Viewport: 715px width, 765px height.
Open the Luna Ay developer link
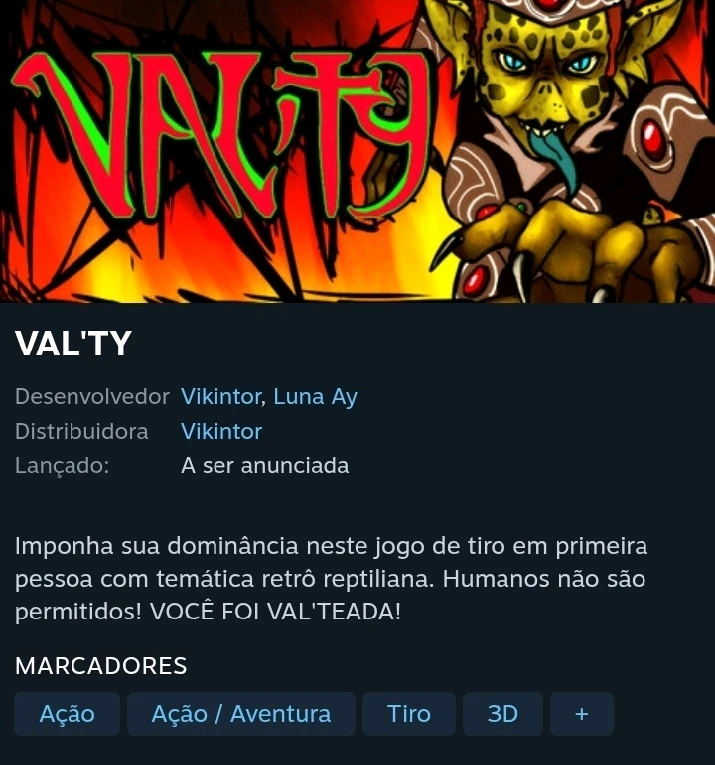315,397
